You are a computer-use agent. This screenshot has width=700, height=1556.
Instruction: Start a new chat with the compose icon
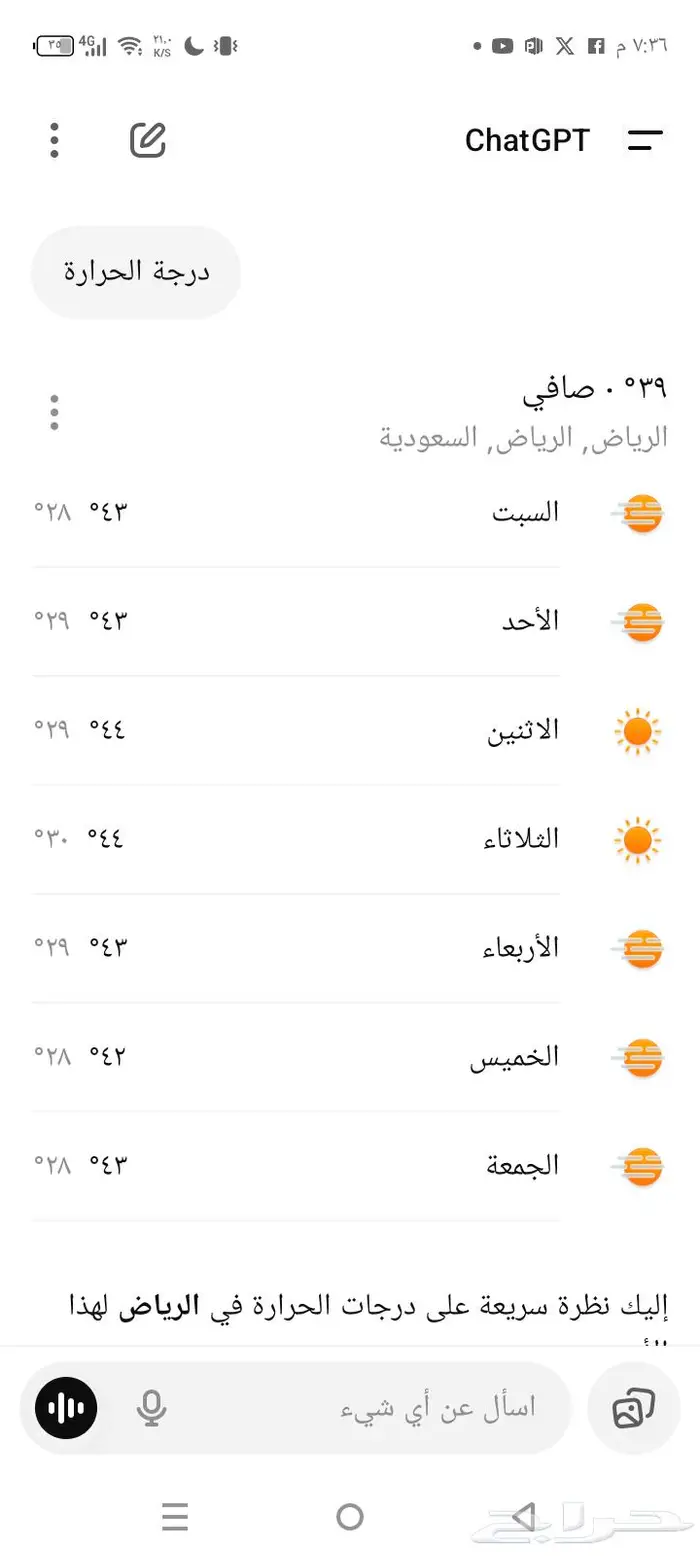[x=148, y=140]
